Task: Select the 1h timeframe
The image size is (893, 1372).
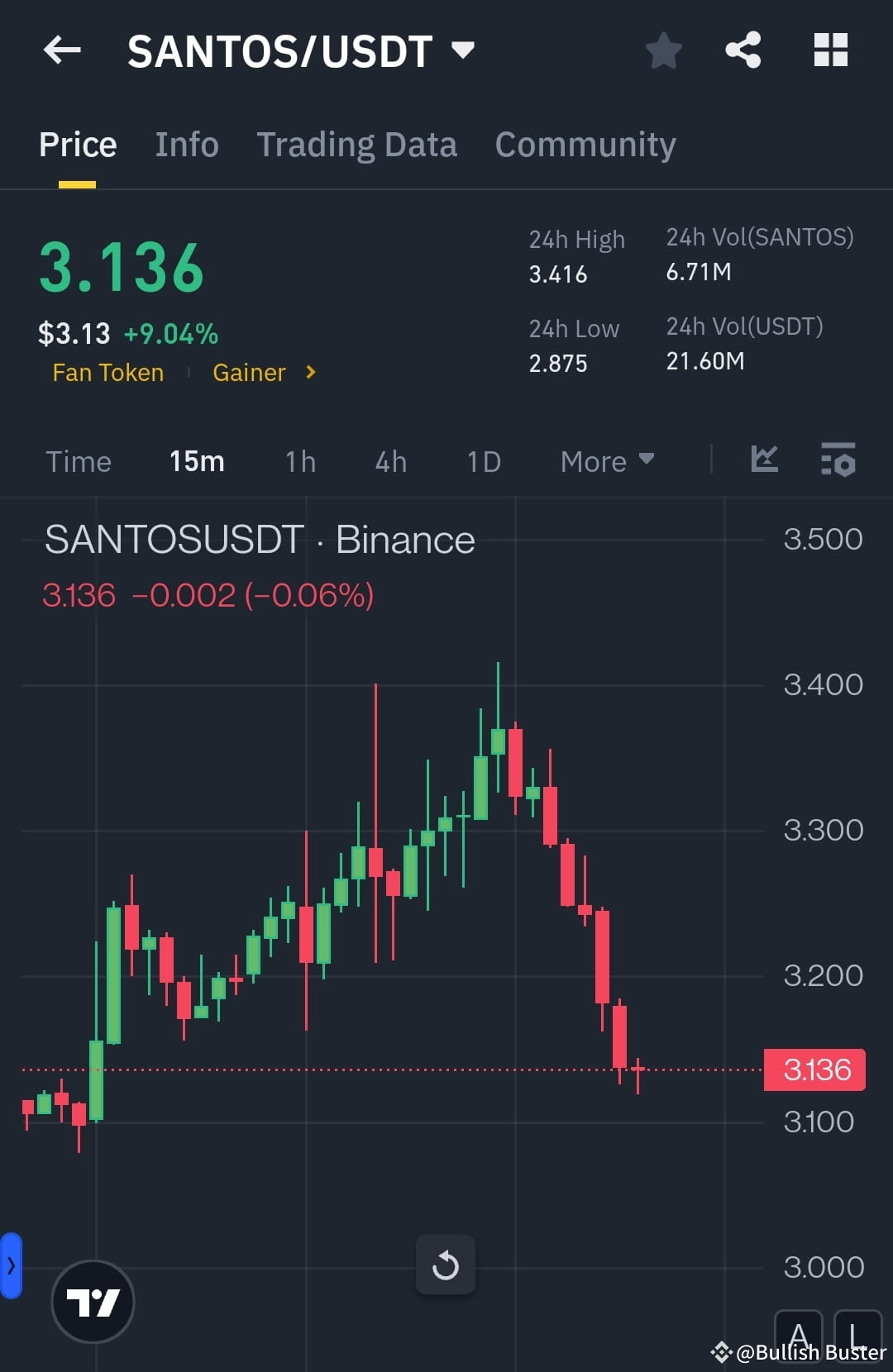Action: pyautogui.click(x=299, y=461)
